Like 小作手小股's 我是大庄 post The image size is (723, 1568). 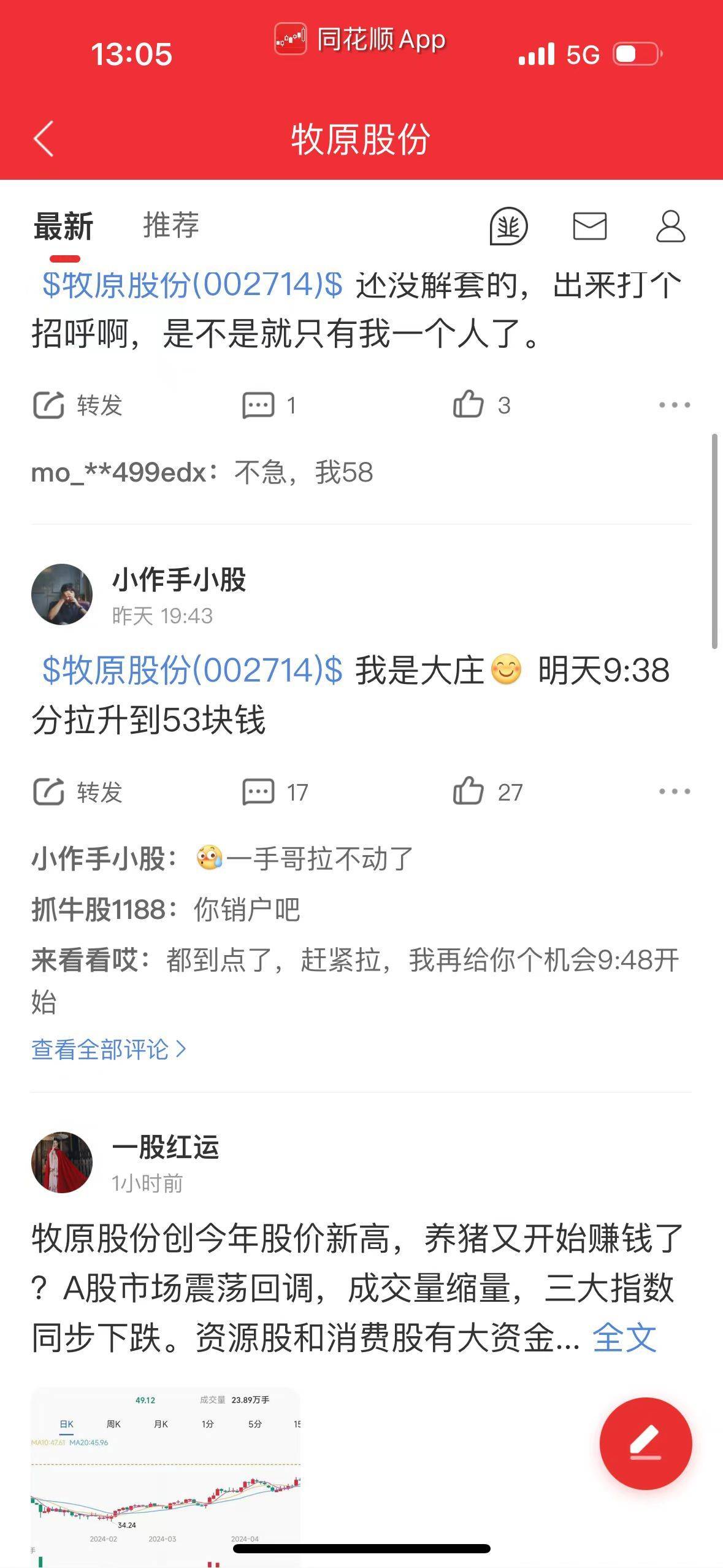tap(488, 792)
